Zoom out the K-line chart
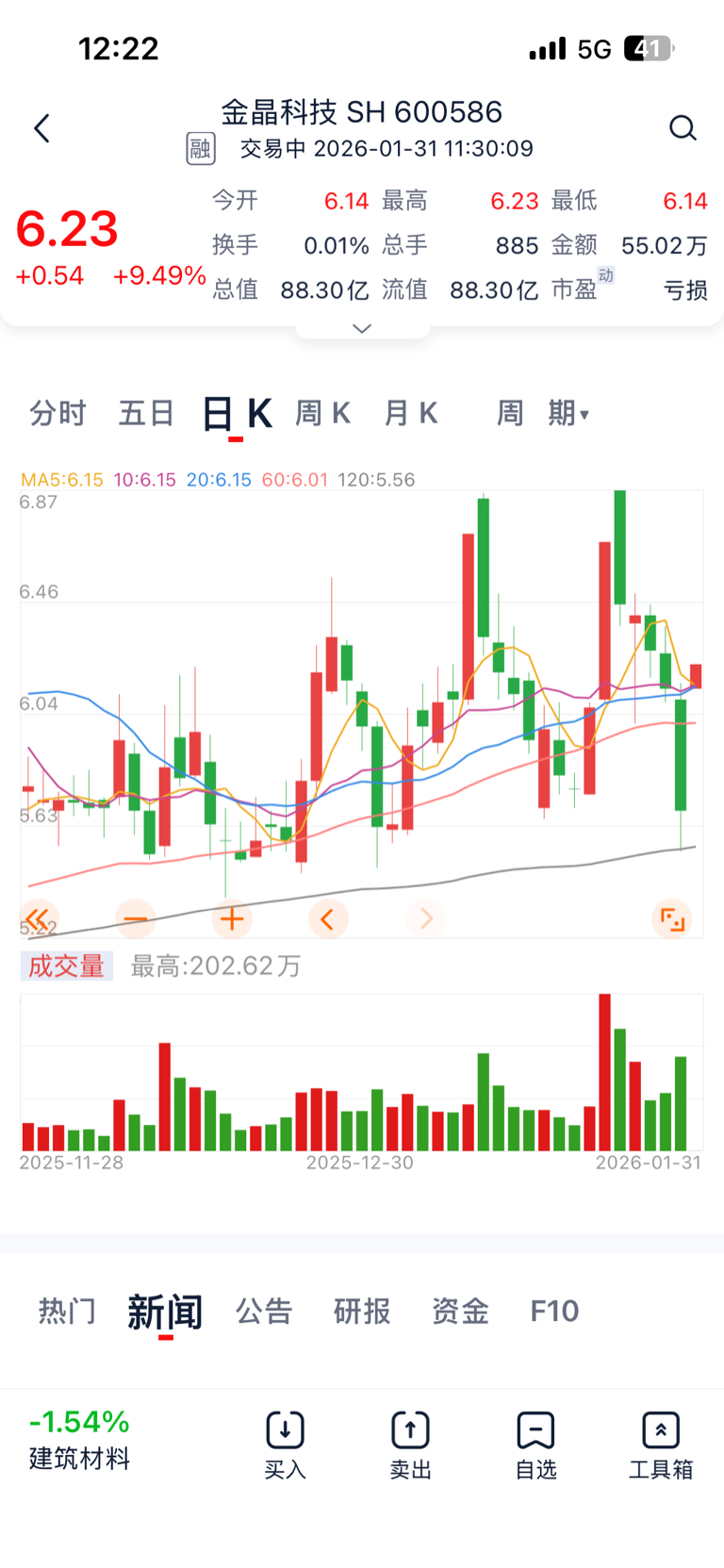Screen dimensions: 724x1568 tap(136, 918)
